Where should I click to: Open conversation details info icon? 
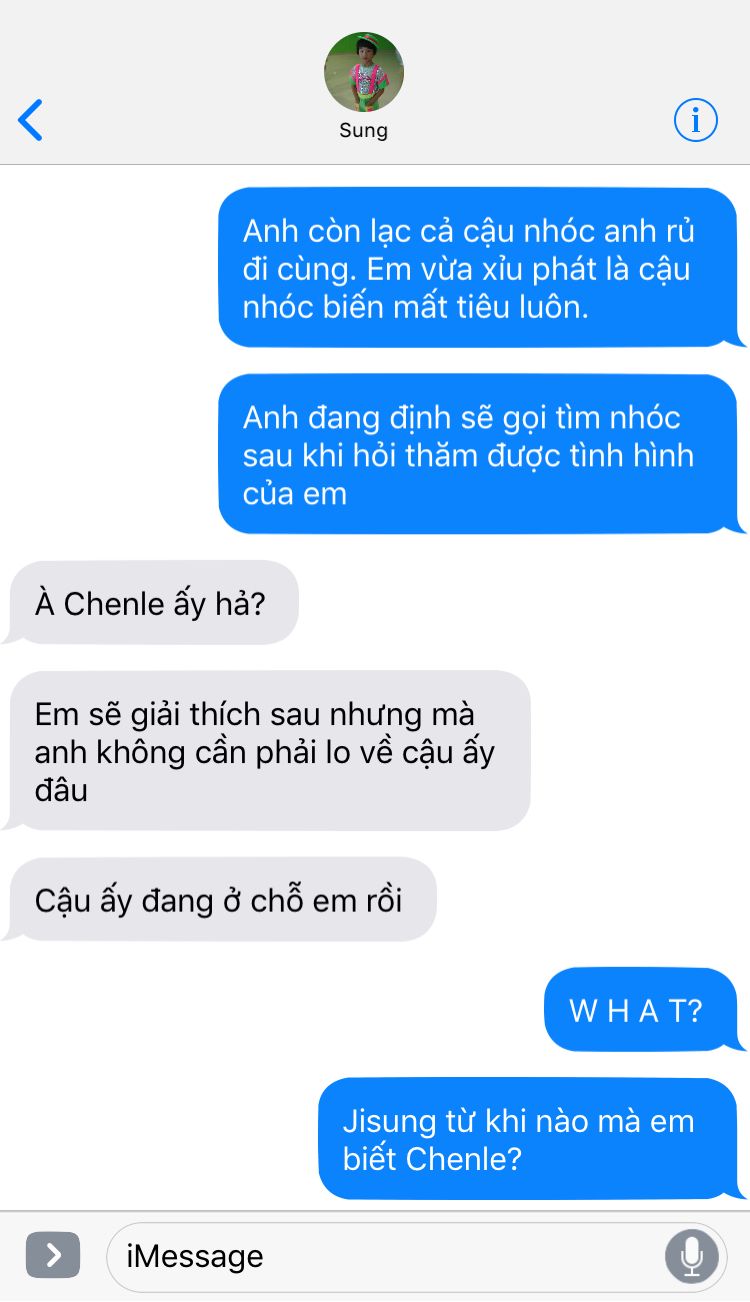click(696, 120)
